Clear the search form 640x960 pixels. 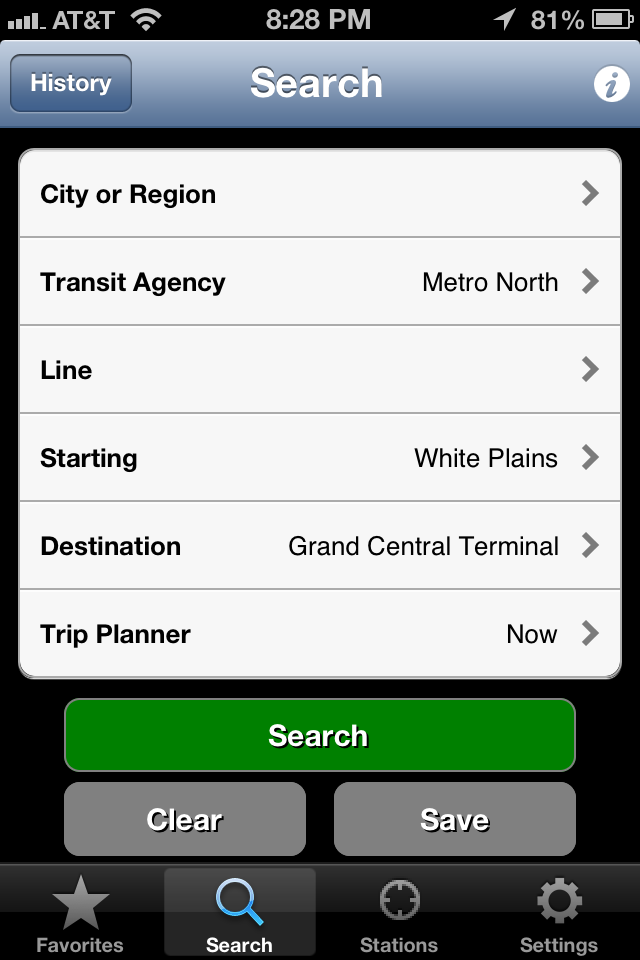pos(185,820)
